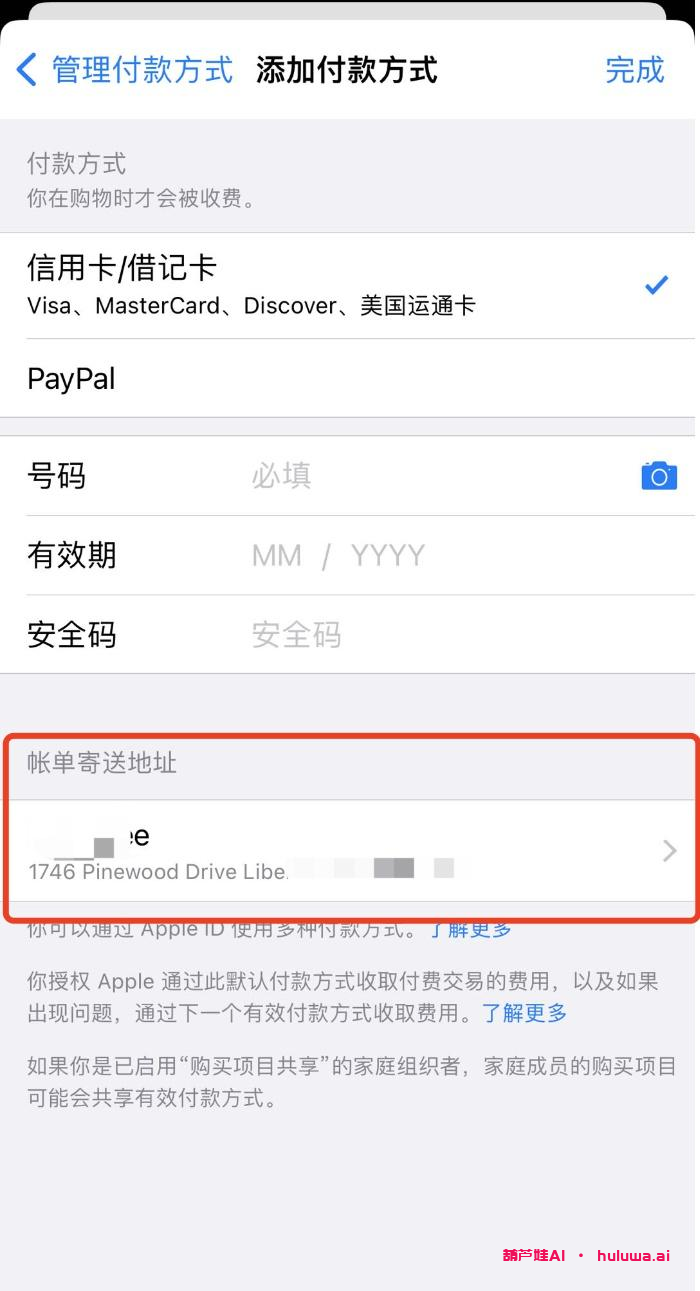The width and height of the screenshot is (700, 1291).
Task: Tap 完成 to finish adding payment
Action: click(x=634, y=70)
